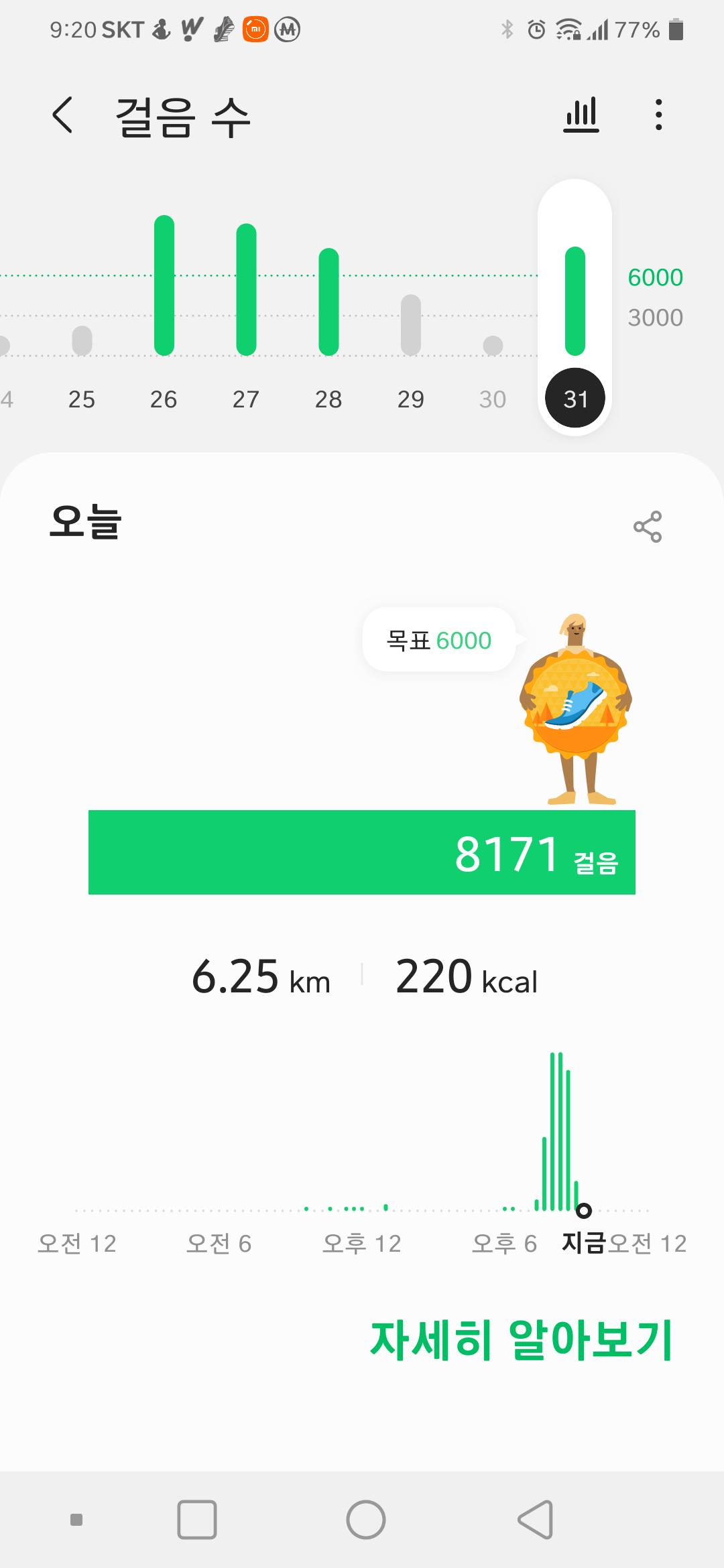Viewport: 724px width, 1568px height.
Task: Select day 29 in the step chart
Action: (410, 399)
